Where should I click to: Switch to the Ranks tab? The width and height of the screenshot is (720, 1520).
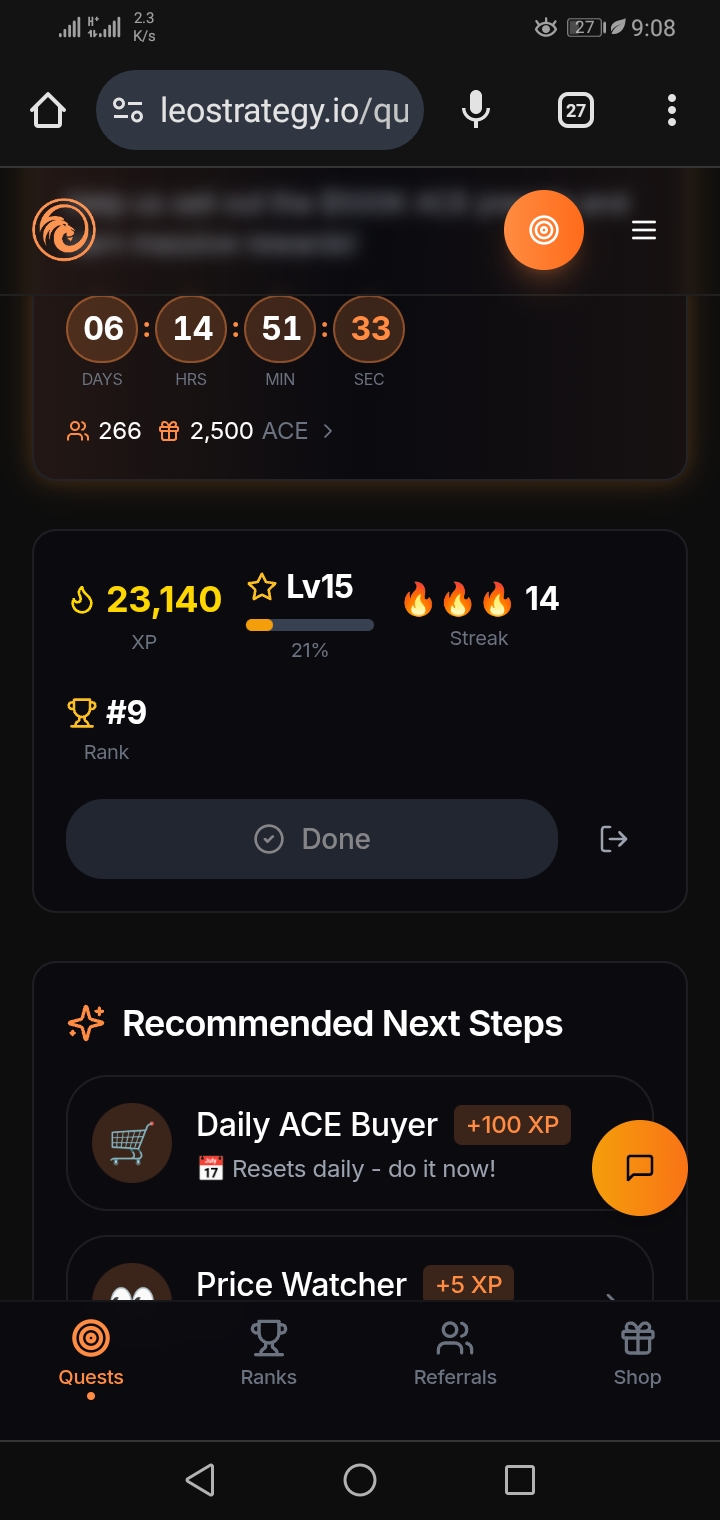tap(268, 1353)
